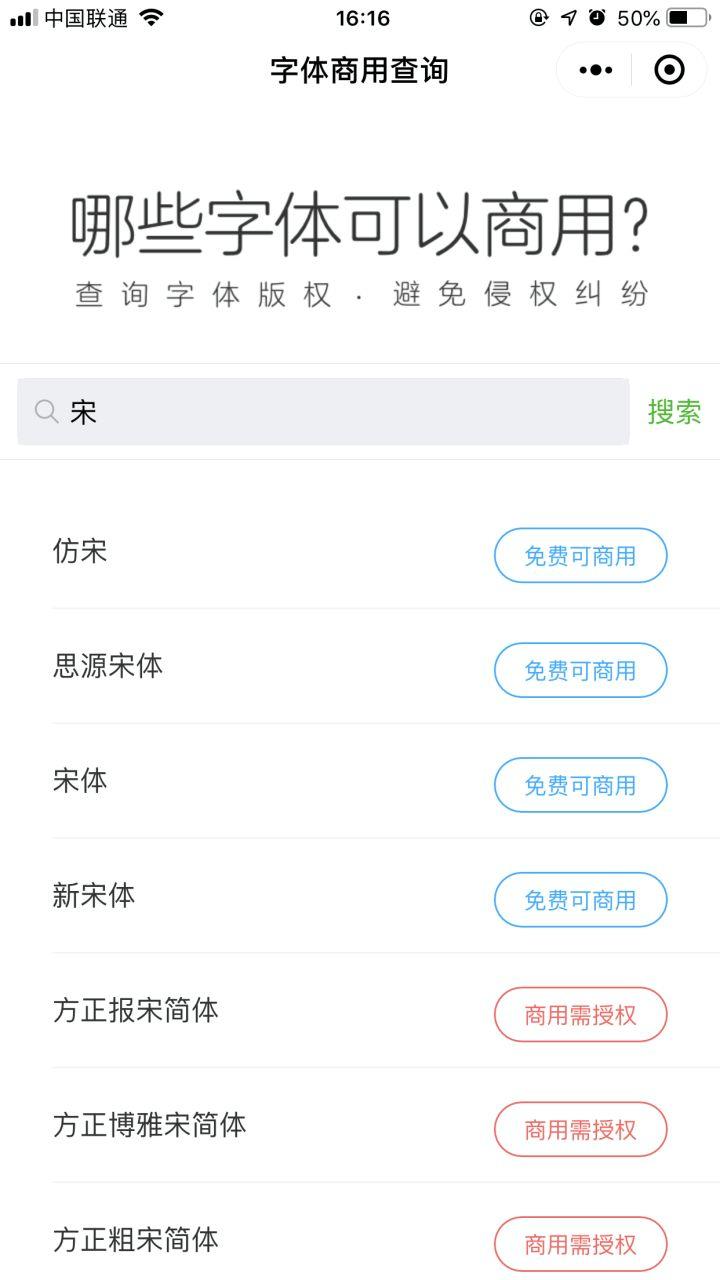
Task: Close the mini program with the circle icon
Action: coord(669,70)
